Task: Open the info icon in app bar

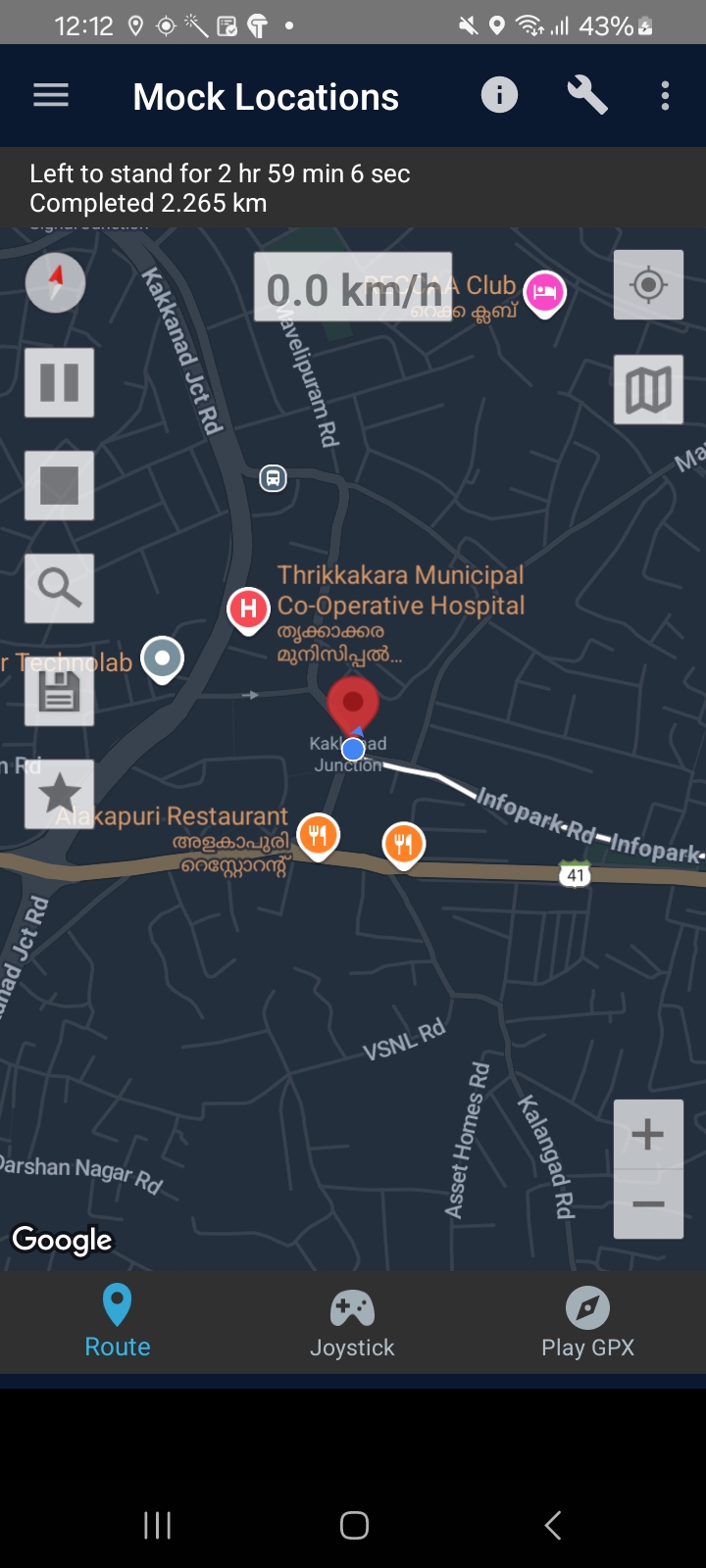Action: tap(499, 95)
